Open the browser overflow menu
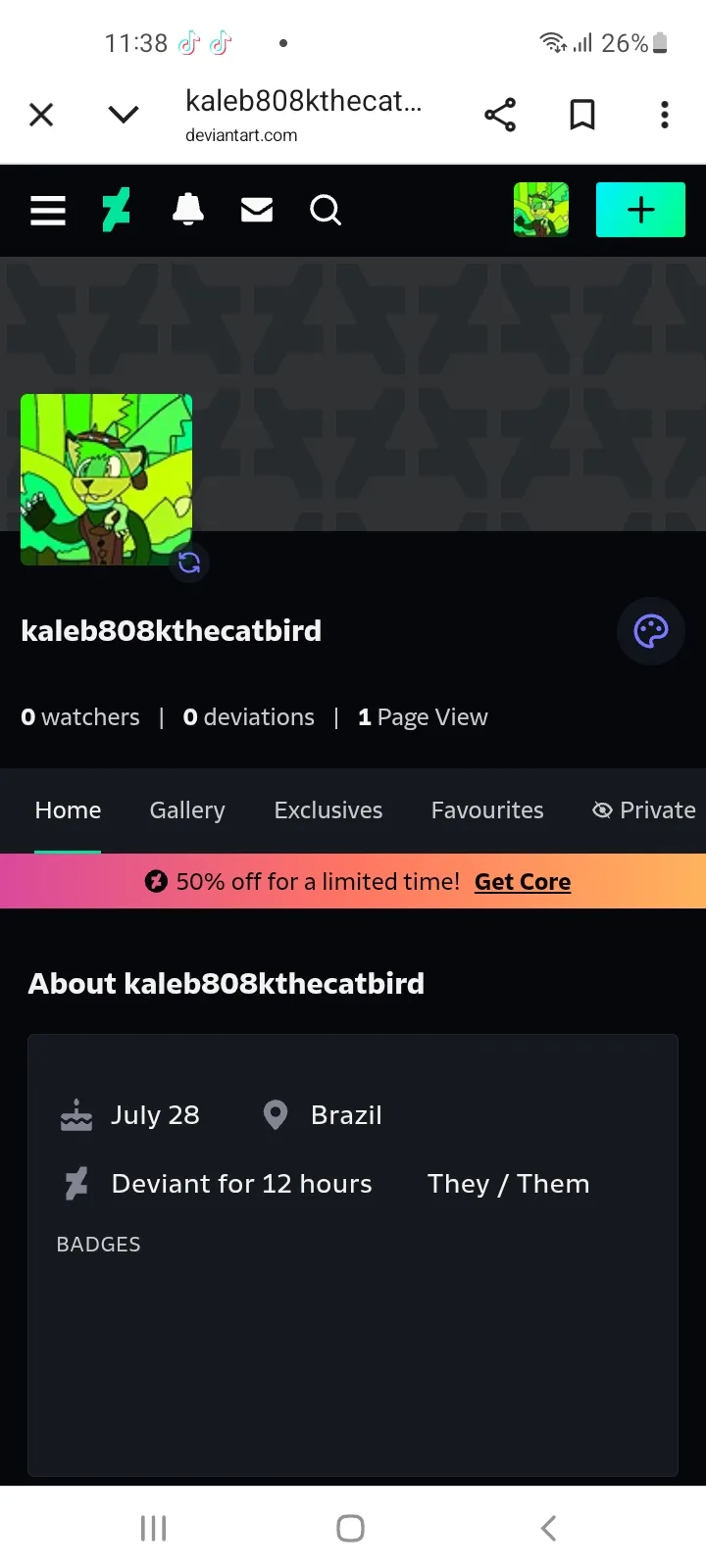706x1568 pixels. (665, 115)
